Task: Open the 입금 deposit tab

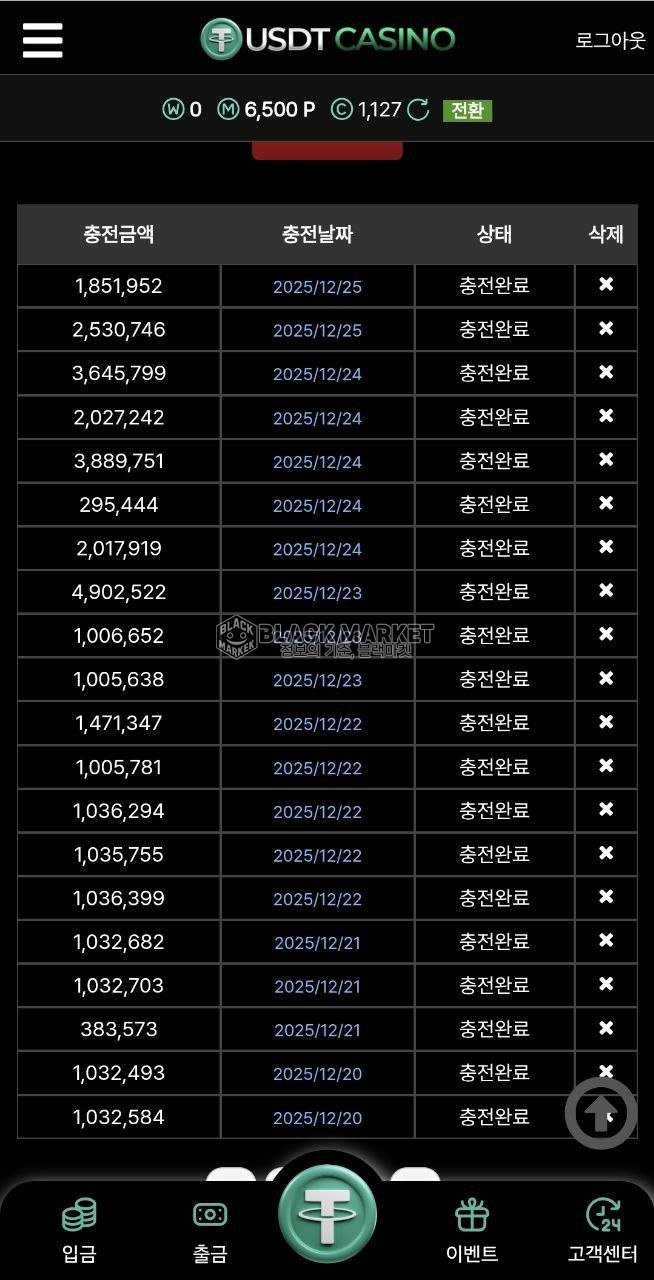Action: pos(79,1231)
